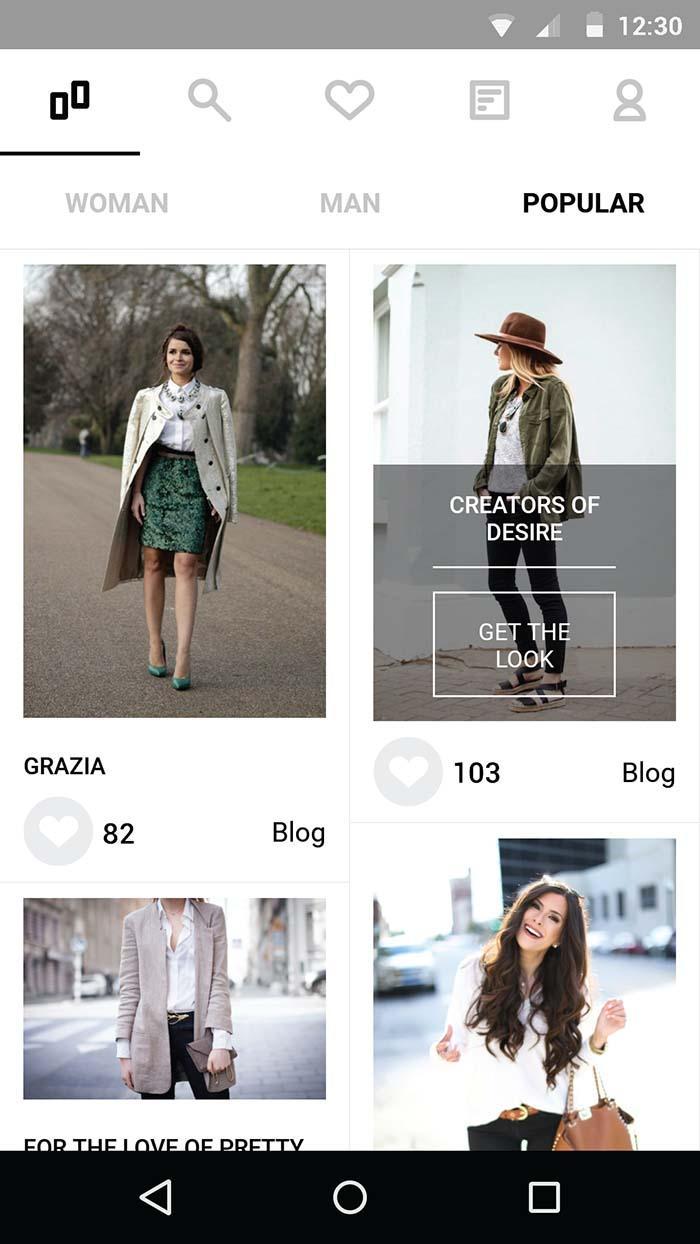
Task: Open the search tab
Action: [210, 101]
